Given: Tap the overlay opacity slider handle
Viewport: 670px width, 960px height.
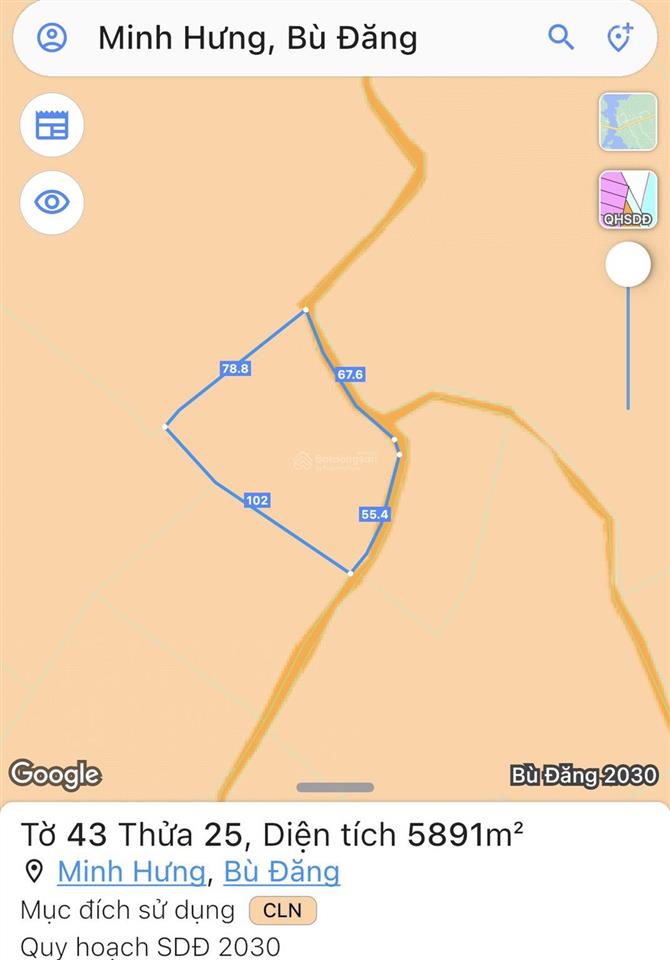Looking at the screenshot, I should [628, 265].
